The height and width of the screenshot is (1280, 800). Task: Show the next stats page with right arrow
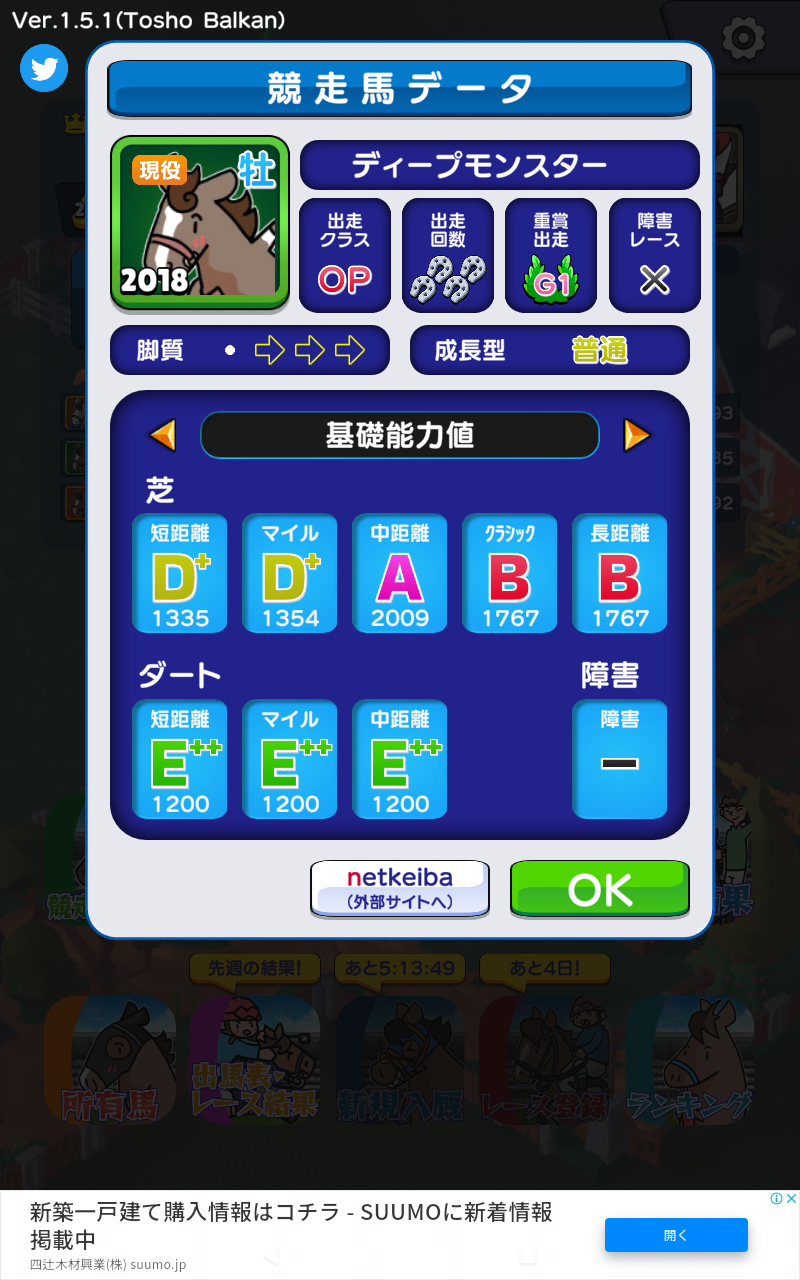pos(636,435)
